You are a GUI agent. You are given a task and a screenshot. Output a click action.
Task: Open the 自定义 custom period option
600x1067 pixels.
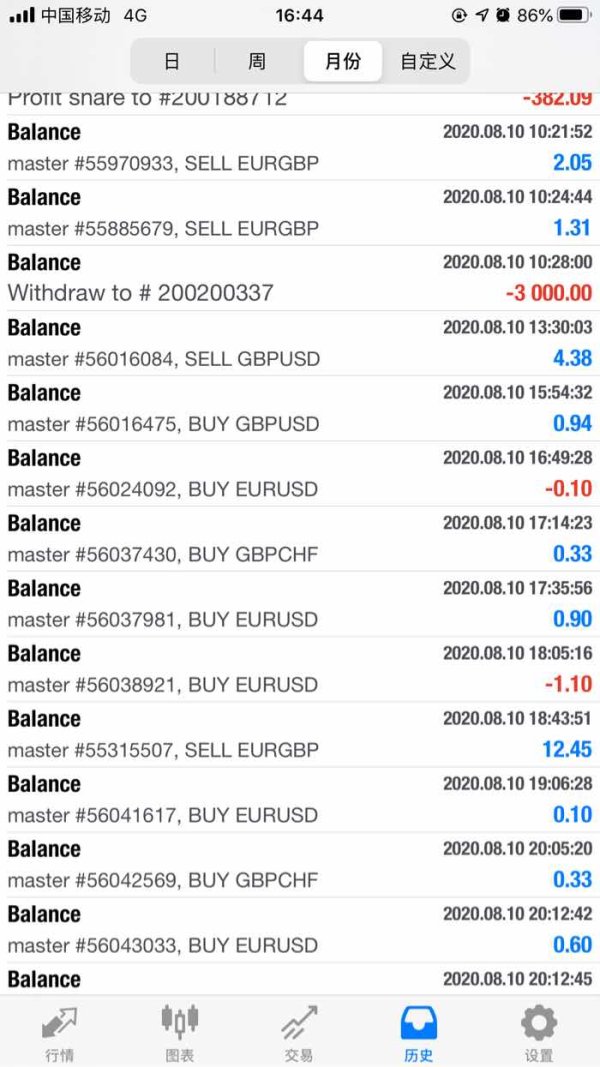(428, 62)
